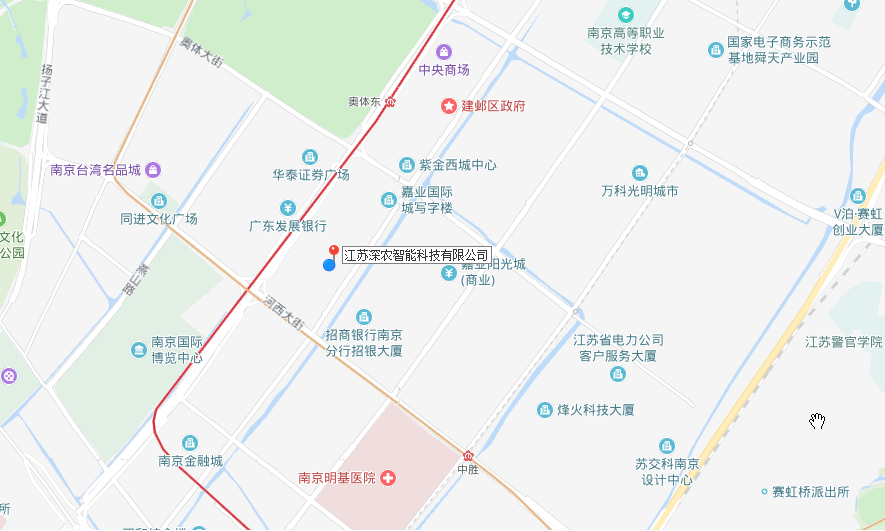This screenshot has width=885, height=531.
Task: Open the 广东发展银行 bank marker
Action: [288, 208]
